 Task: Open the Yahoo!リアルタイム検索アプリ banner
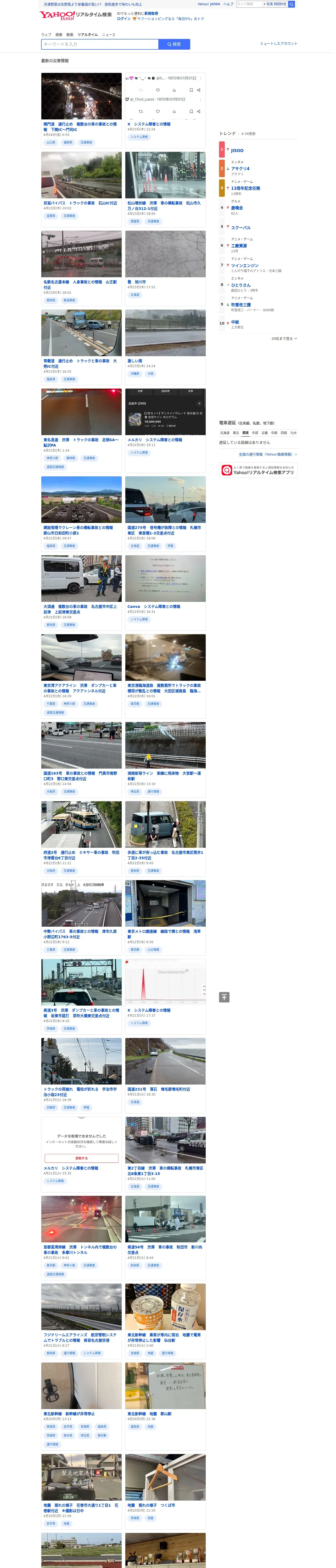click(259, 470)
